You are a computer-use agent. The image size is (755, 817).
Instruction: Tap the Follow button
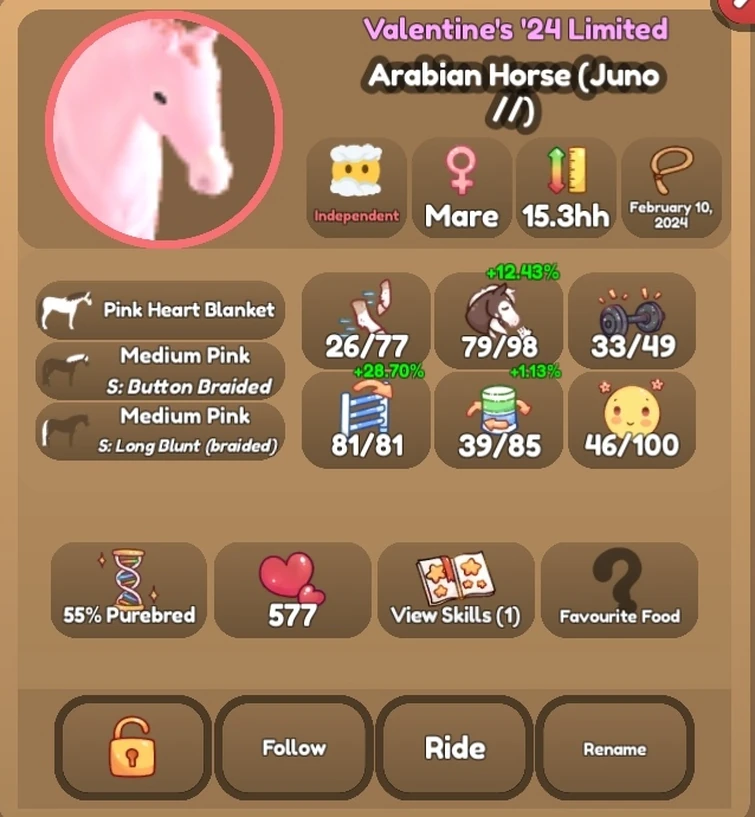pyautogui.click(x=293, y=748)
